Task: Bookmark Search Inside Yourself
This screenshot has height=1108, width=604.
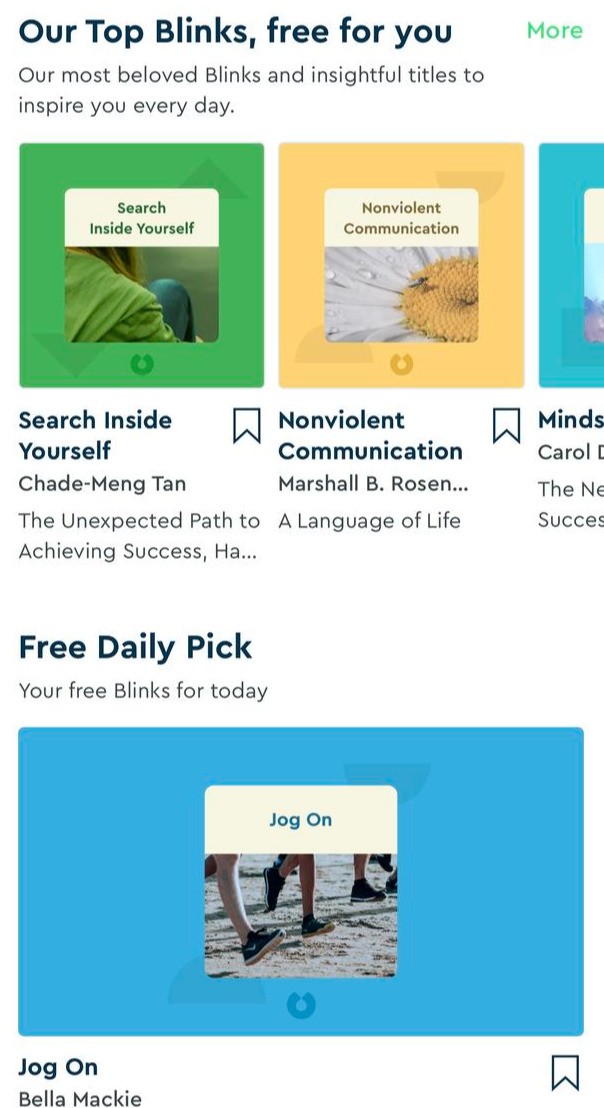Action: [246, 426]
